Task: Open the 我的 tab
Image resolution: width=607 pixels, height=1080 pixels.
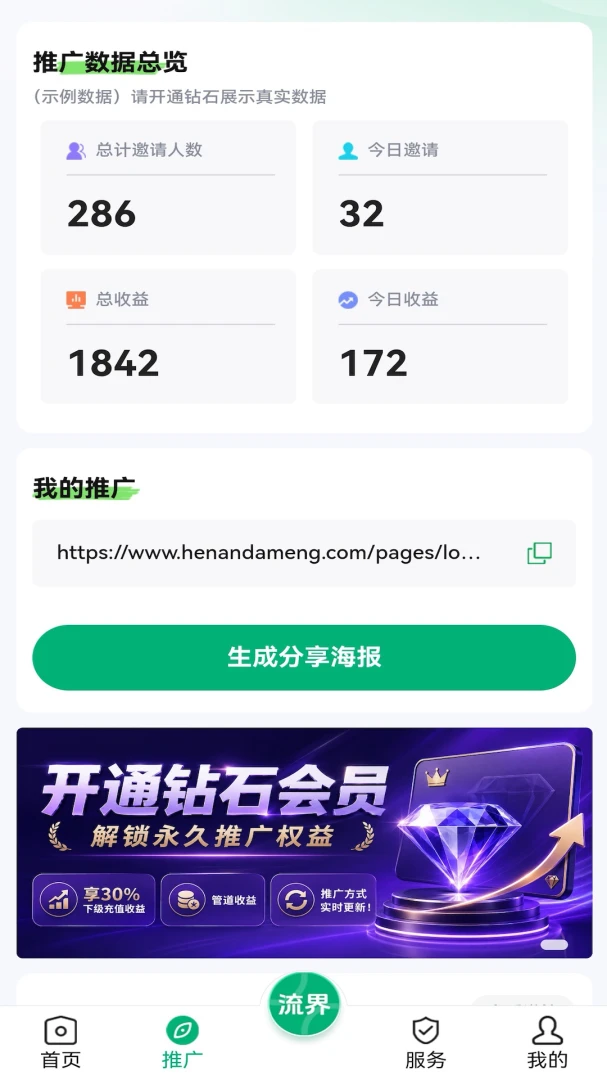Action: click(x=547, y=1043)
